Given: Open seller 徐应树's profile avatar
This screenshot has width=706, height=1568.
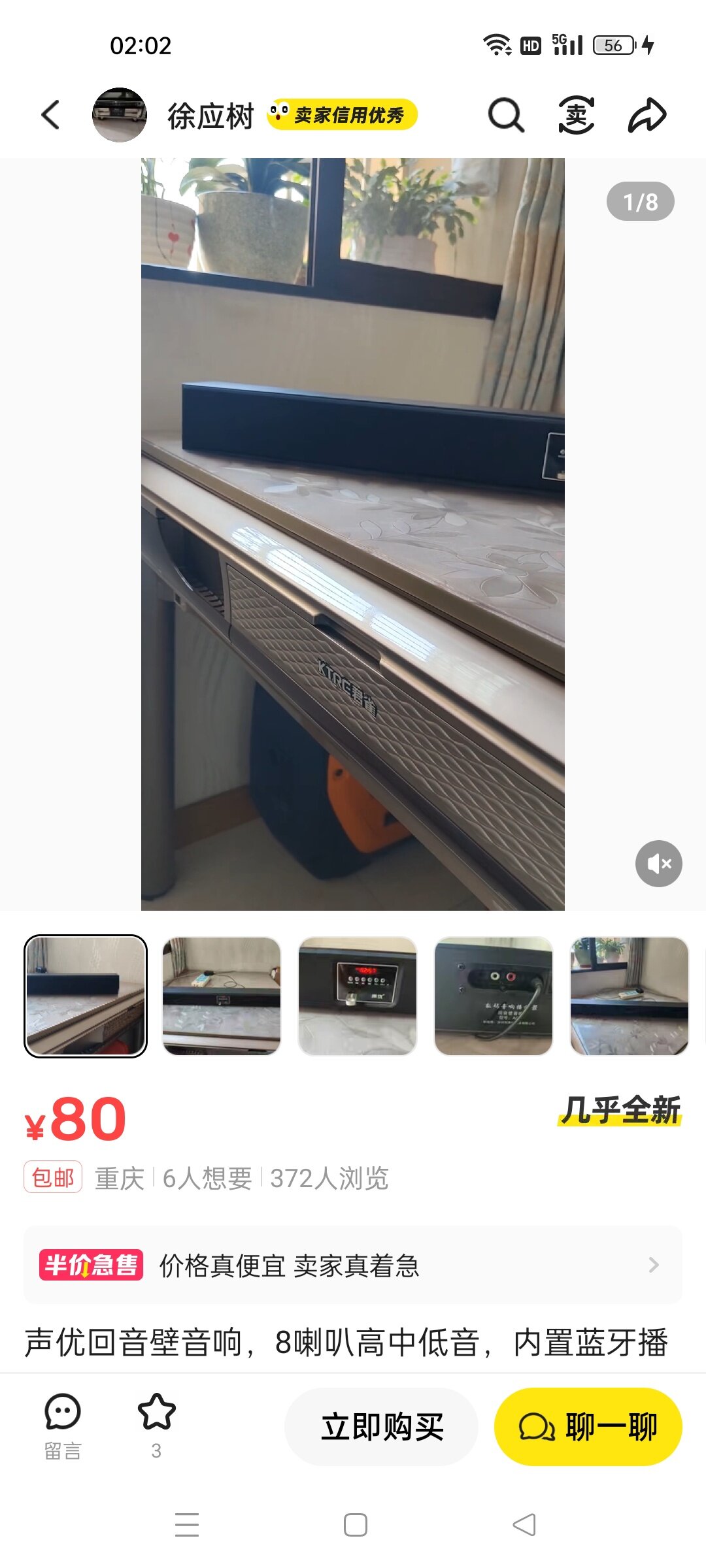Looking at the screenshot, I should 119,116.
